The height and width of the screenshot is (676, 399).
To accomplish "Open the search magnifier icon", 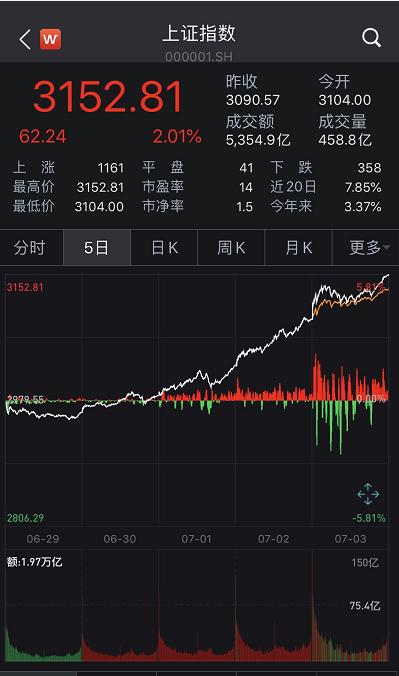I will tap(371, 38).
